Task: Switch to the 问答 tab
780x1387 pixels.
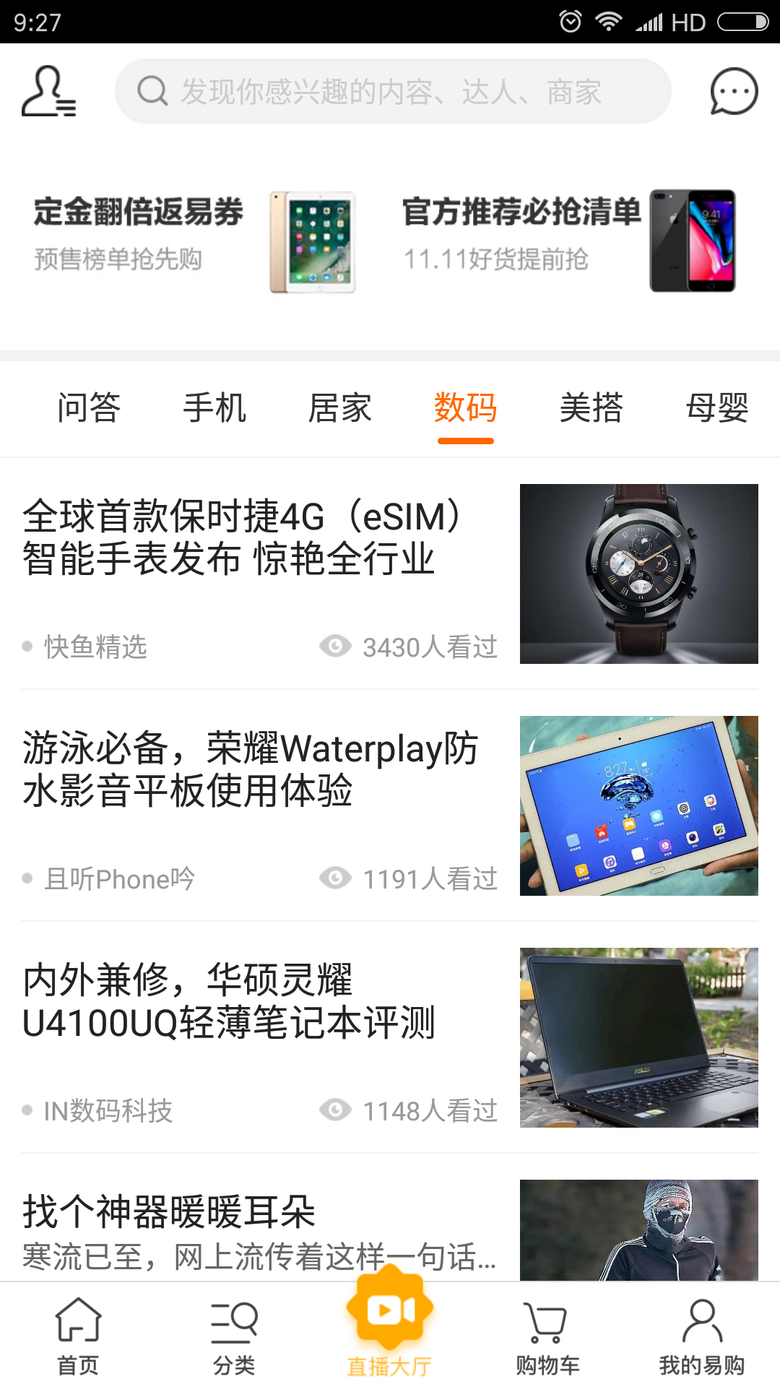Action: tap(89, 408)
